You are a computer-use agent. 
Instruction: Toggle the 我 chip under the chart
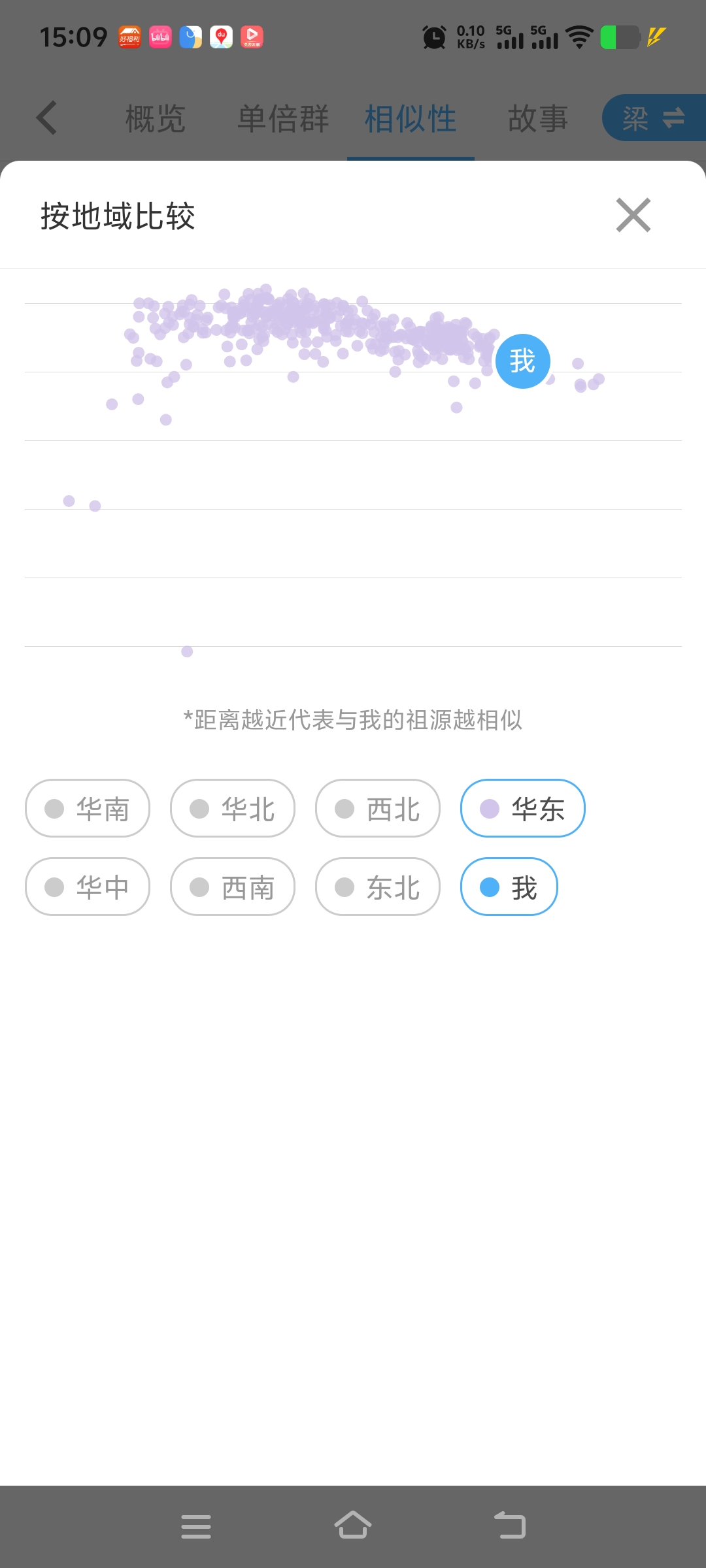point(509,887)
